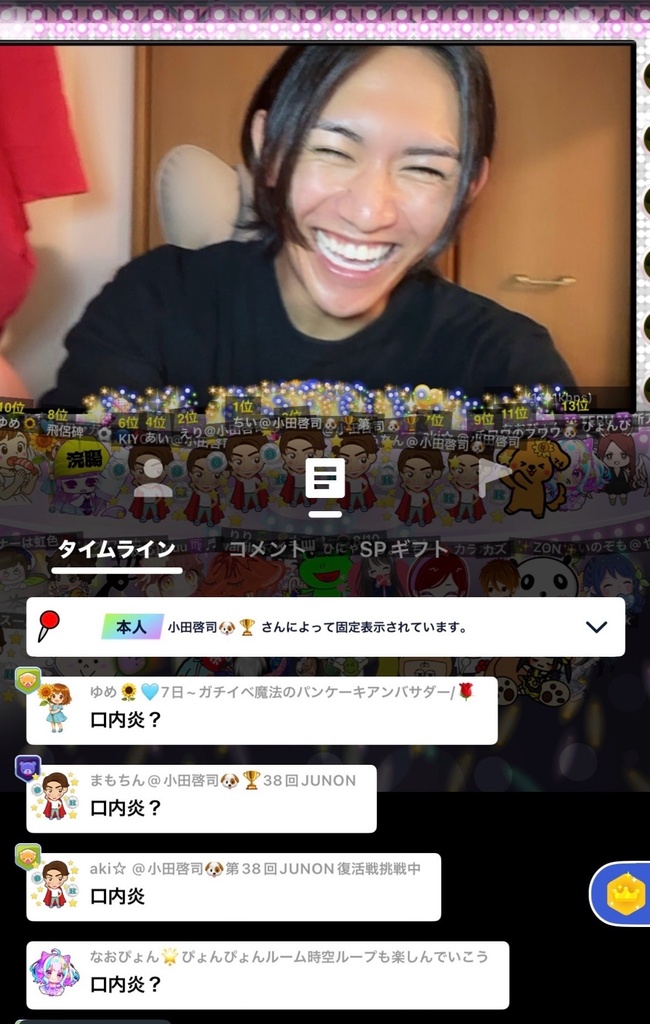Open ゆめ's avatar in timeline
The height and width of the screenshot is (1024, 650).
click(54, 708)
